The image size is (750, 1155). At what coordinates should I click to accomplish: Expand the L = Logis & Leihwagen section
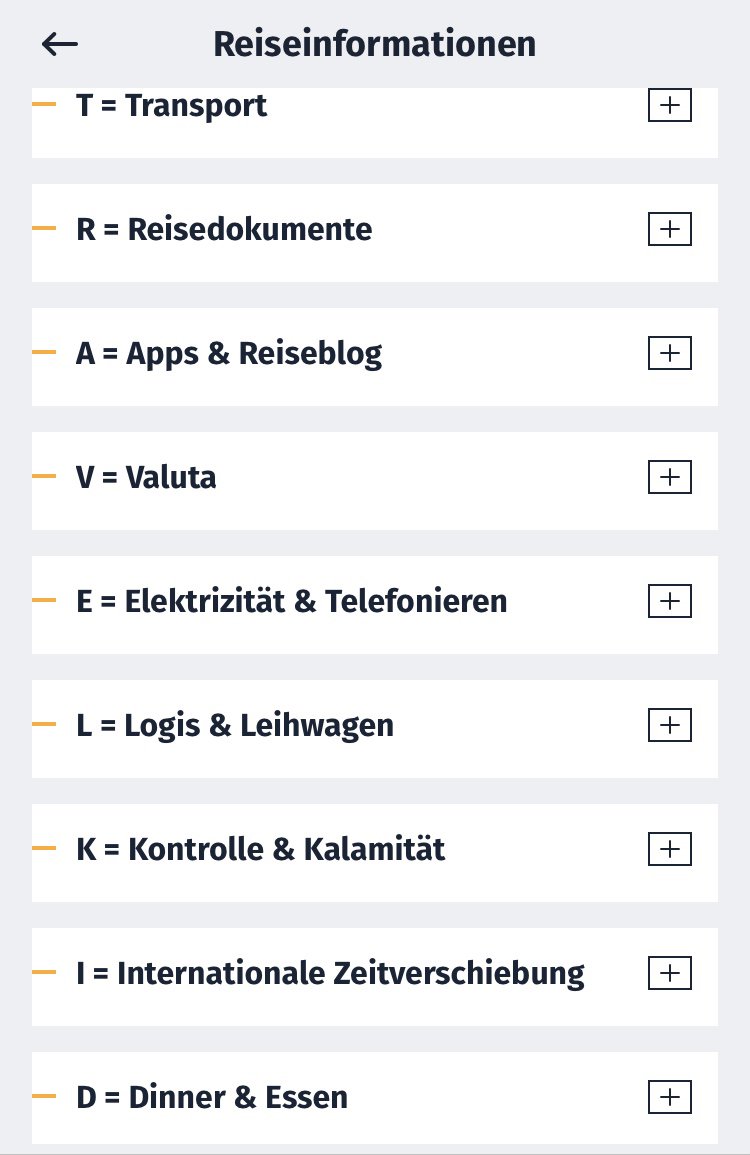click(x=669, y=725)
